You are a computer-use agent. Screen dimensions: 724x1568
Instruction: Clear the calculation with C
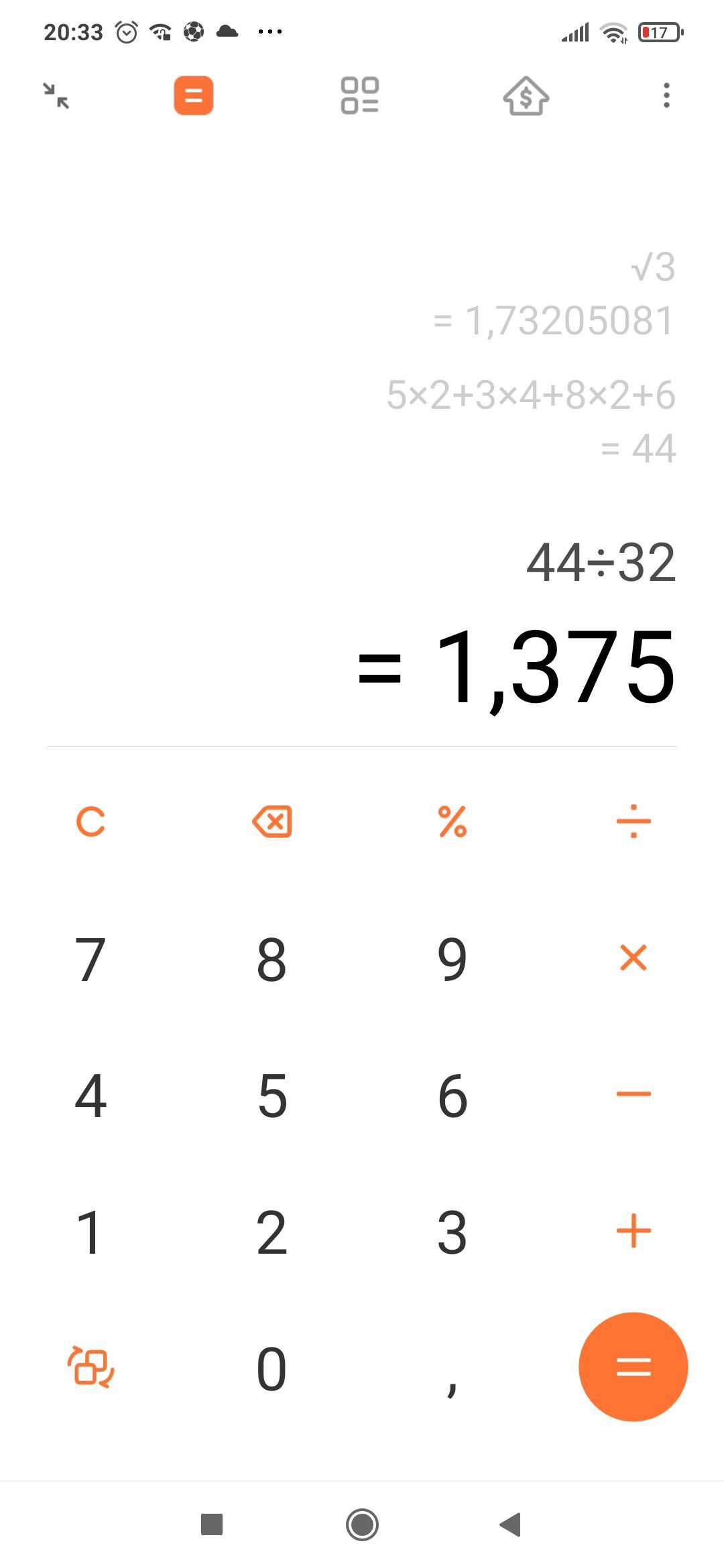pyautogui.click(x=90, y=822)
